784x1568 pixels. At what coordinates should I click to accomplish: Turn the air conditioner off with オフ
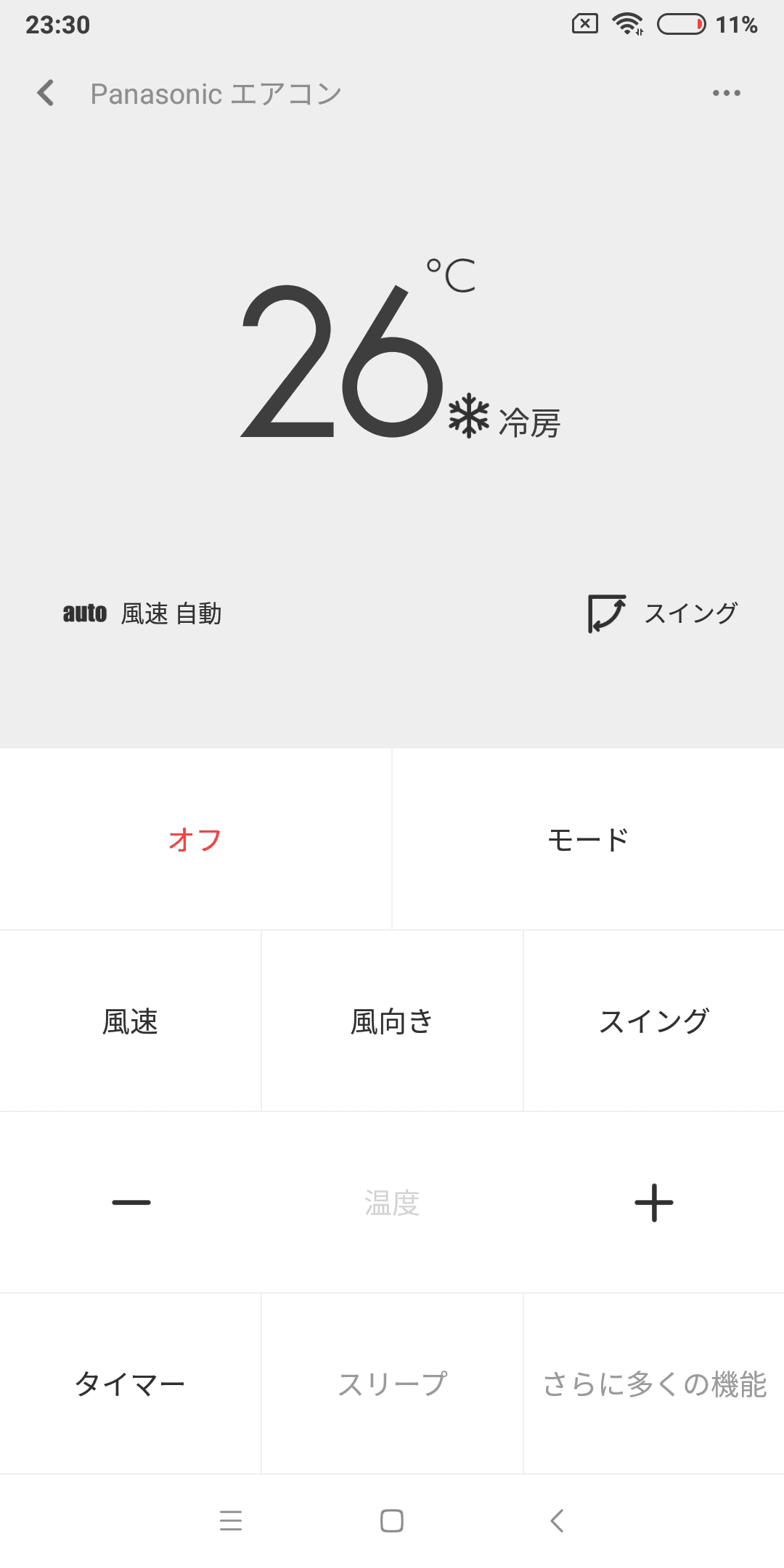click(195, 840)
